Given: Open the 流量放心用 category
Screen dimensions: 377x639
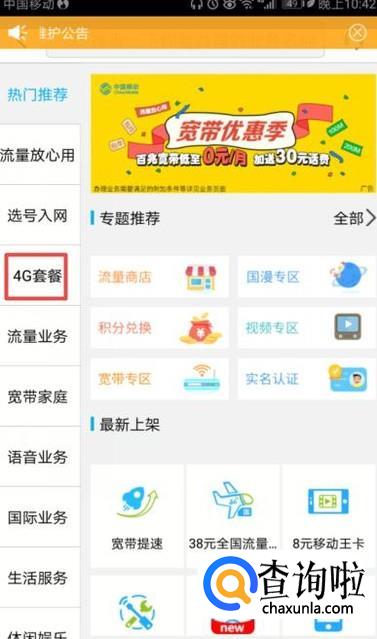Looking at the screenshot, I should (37, 155).
